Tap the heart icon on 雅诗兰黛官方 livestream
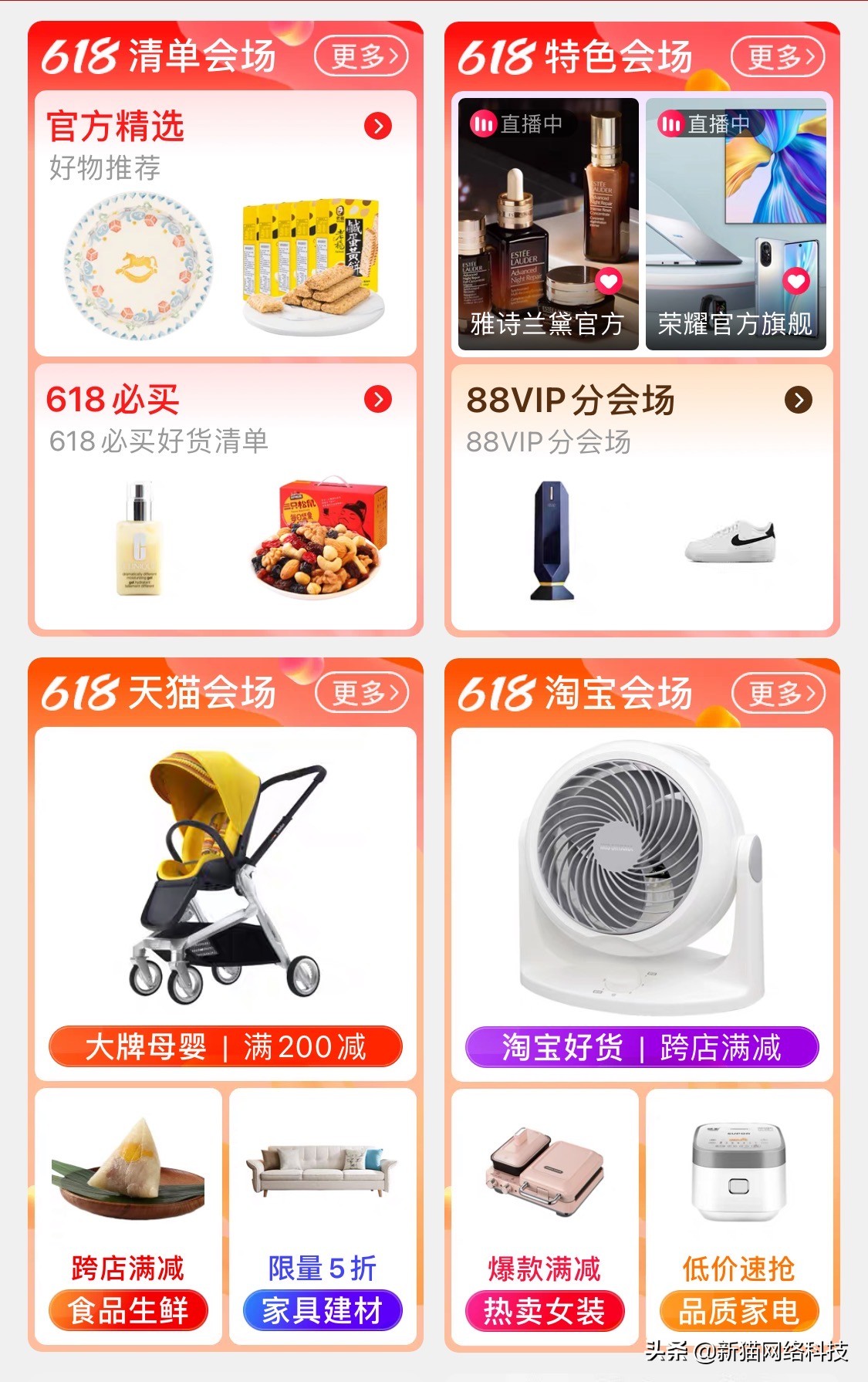 610,280
